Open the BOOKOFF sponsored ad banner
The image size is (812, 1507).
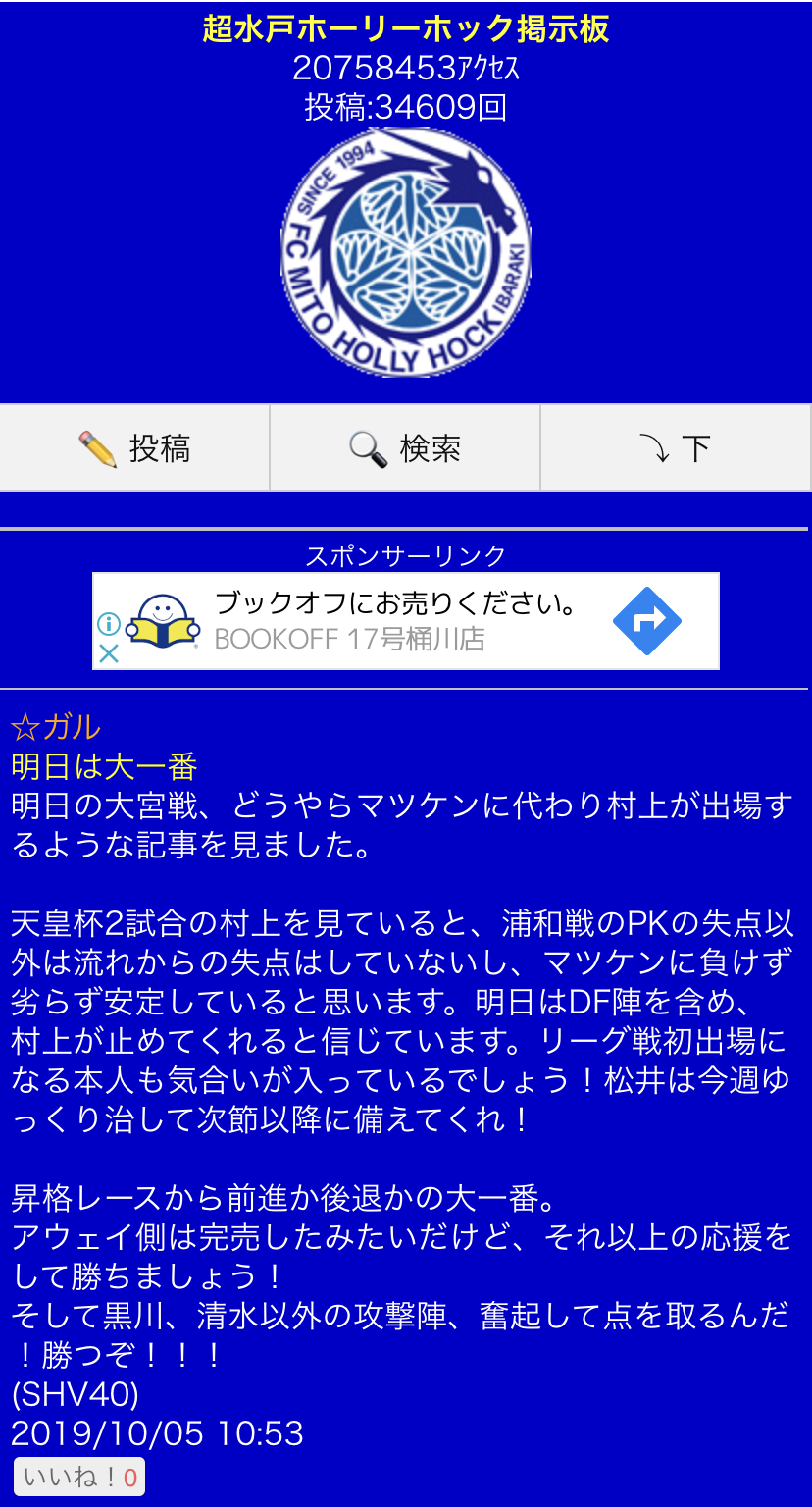392,621
